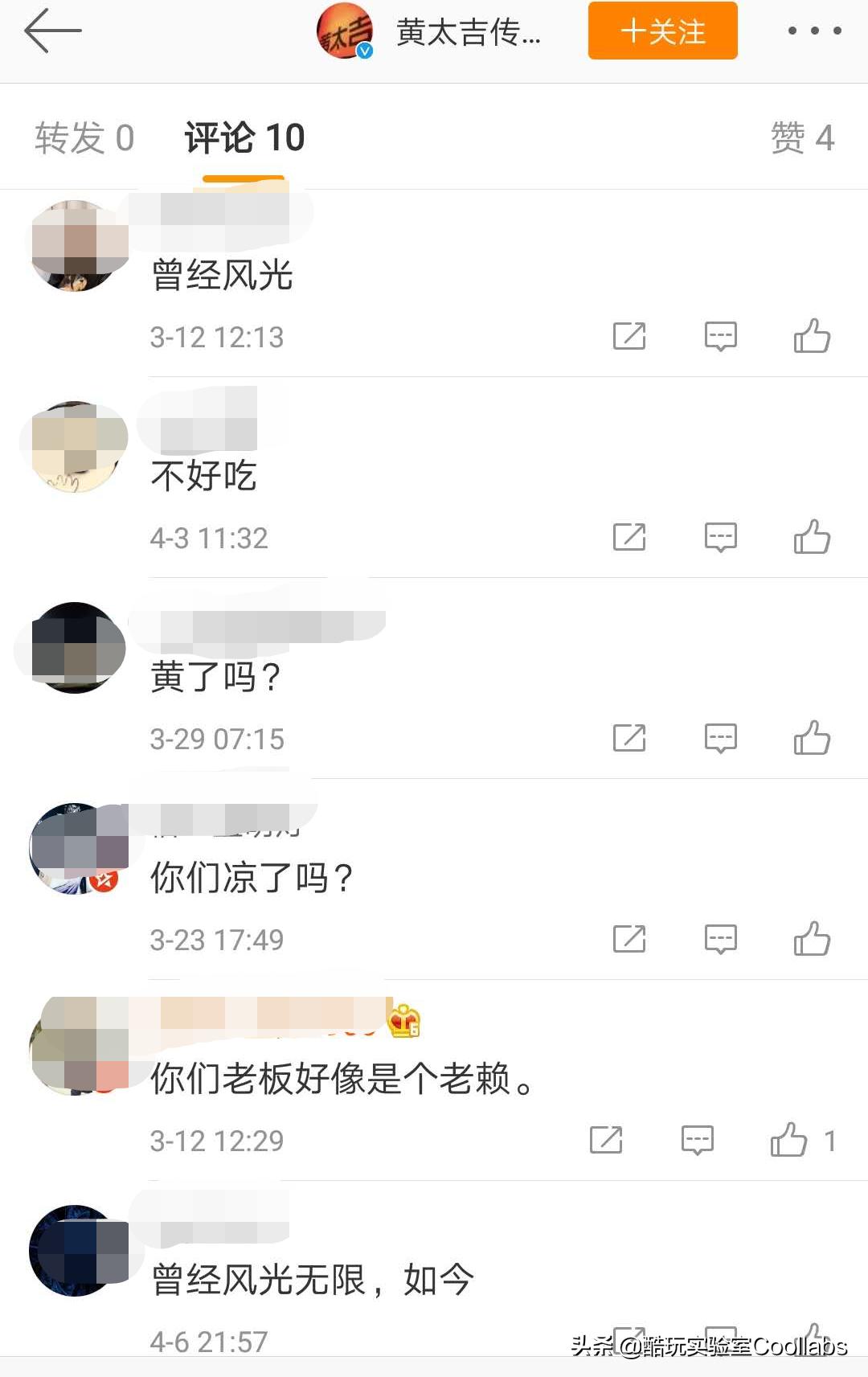Click the thumbs-up showing count 1
The height and width of the screenshot is (1377, 868).
click(x=792, y=1138)
